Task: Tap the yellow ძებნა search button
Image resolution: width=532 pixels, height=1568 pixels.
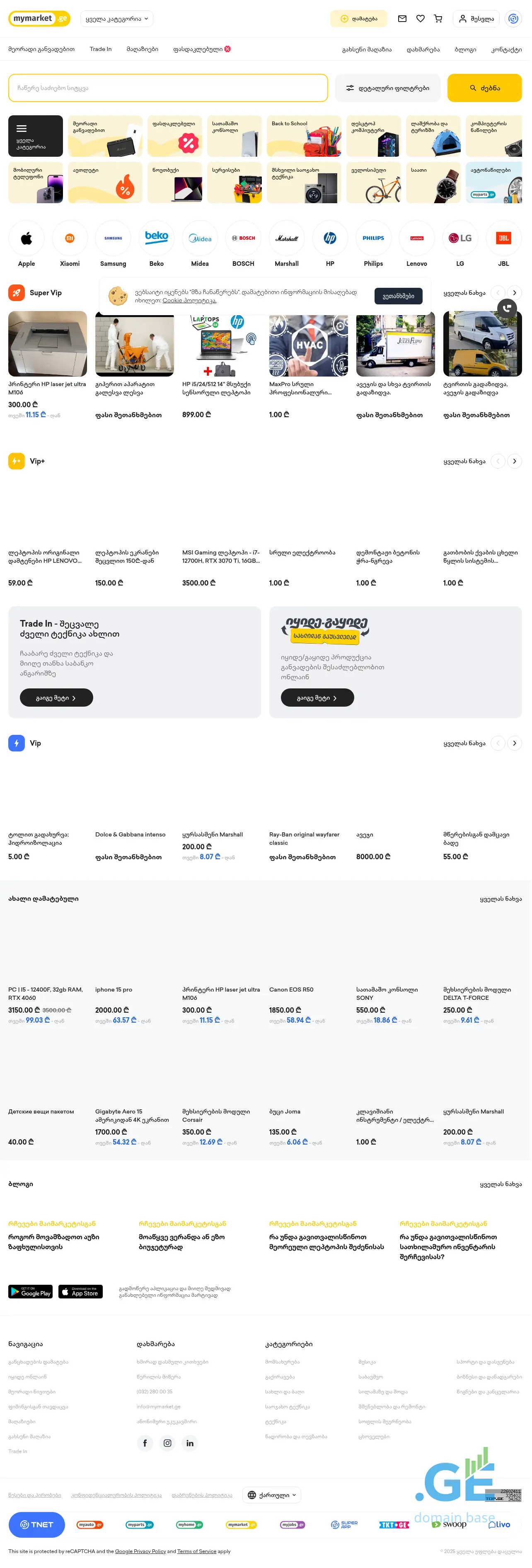Action: click(484, 88)
